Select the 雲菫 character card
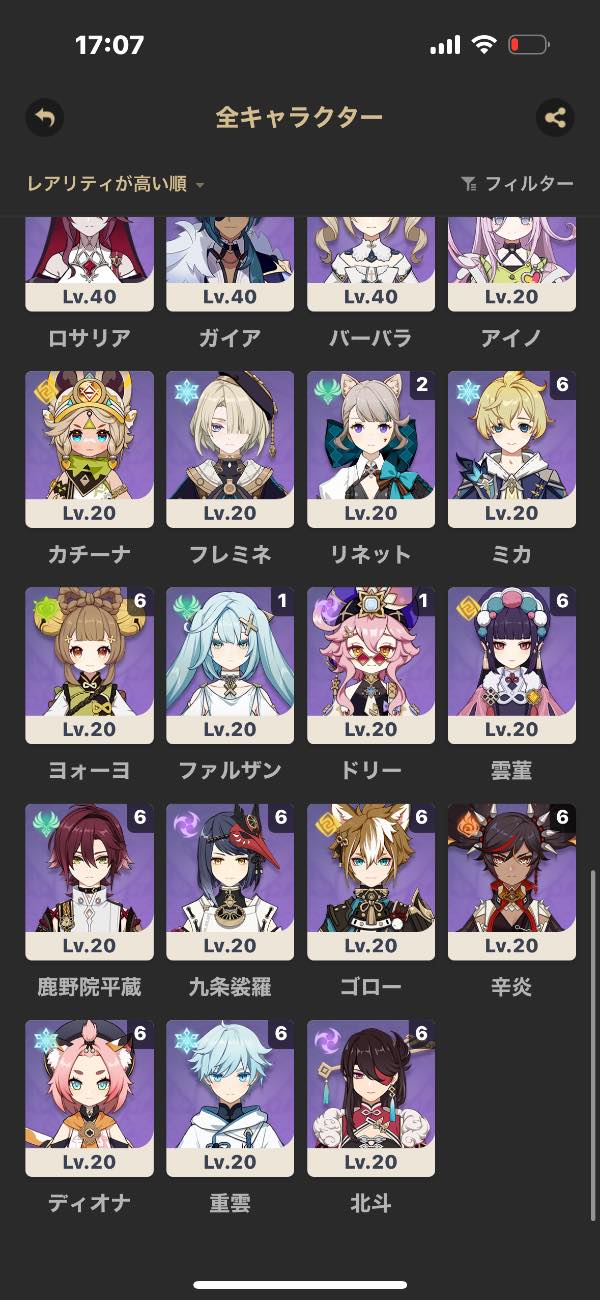600x1300 pixels. (x=512, y=665)
